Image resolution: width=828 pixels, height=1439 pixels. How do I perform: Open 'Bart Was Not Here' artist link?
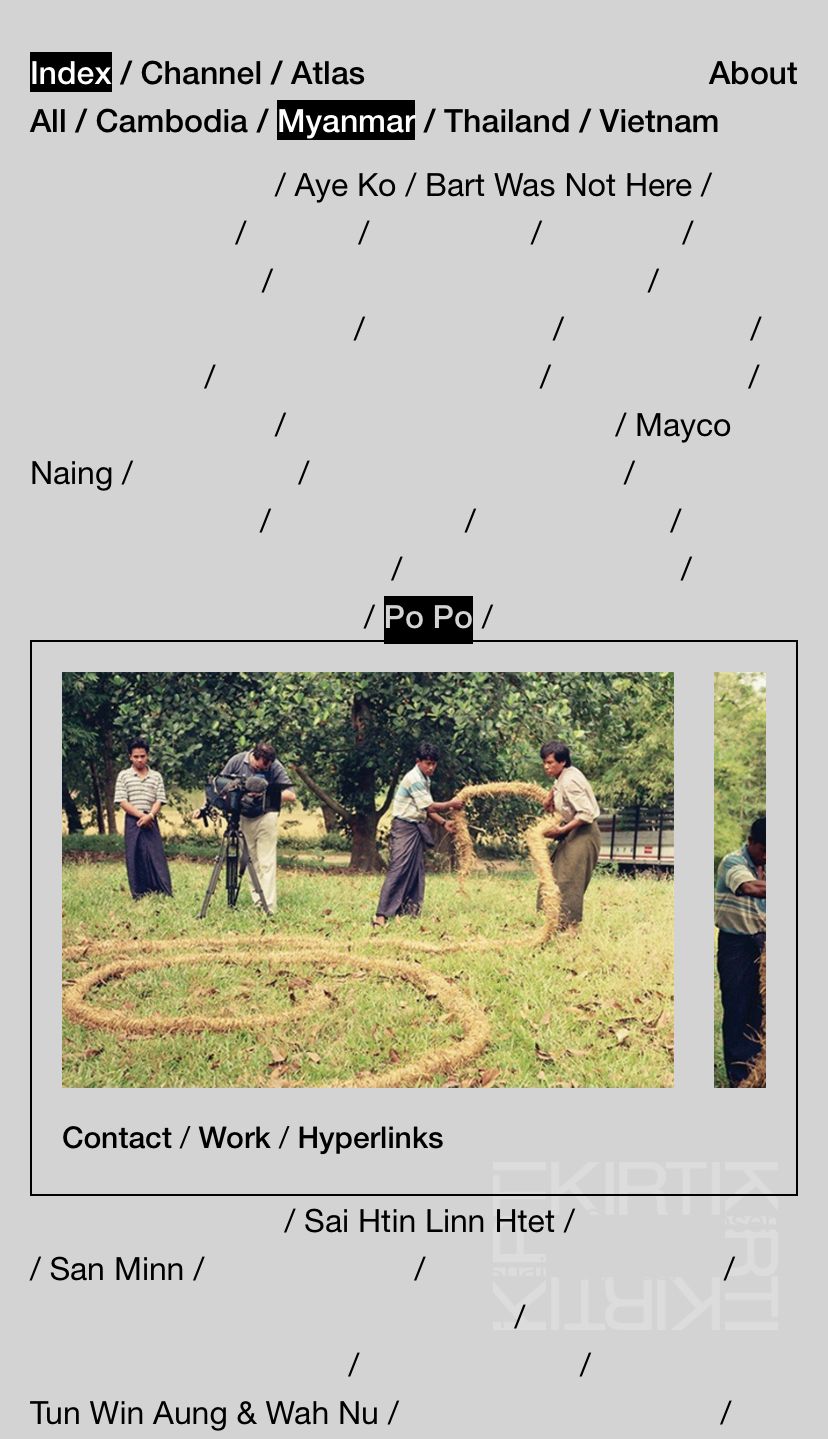point(557,184)
